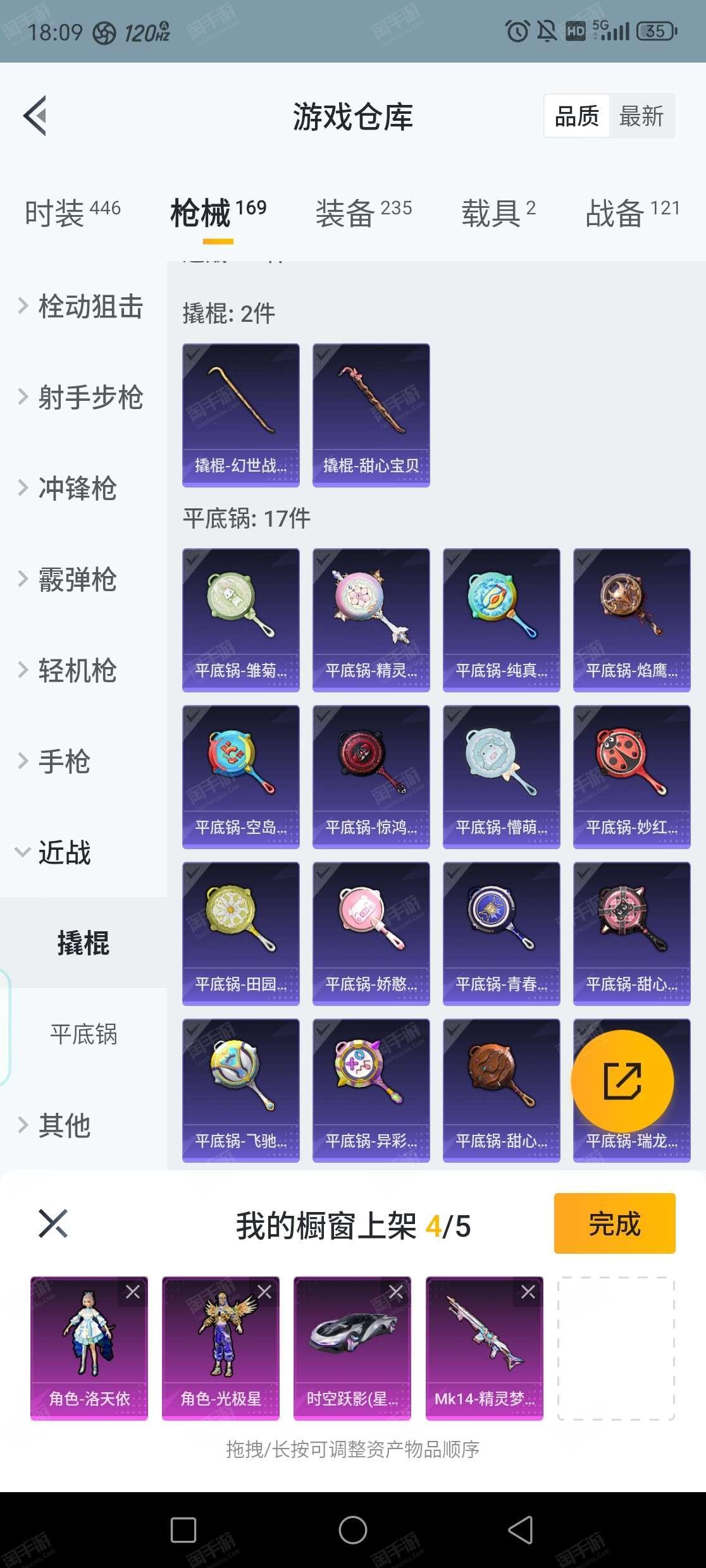Expand the 冲锋枪 category
The height and width of the screenshot is (1568, 706).
point(68,488)
